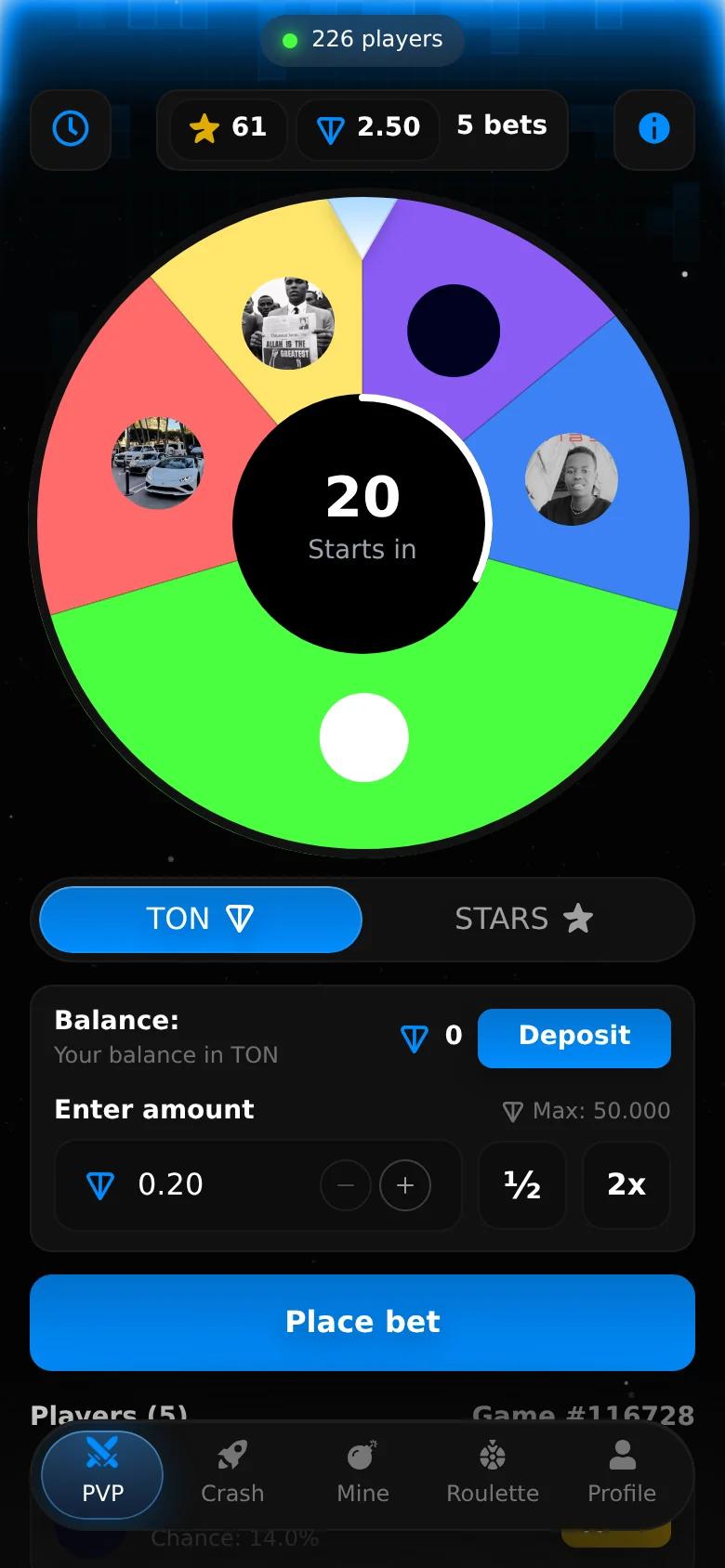Tap the Deposit button
The image size is (725, 1568).
pyautogui.click(x=574, y=1038)
